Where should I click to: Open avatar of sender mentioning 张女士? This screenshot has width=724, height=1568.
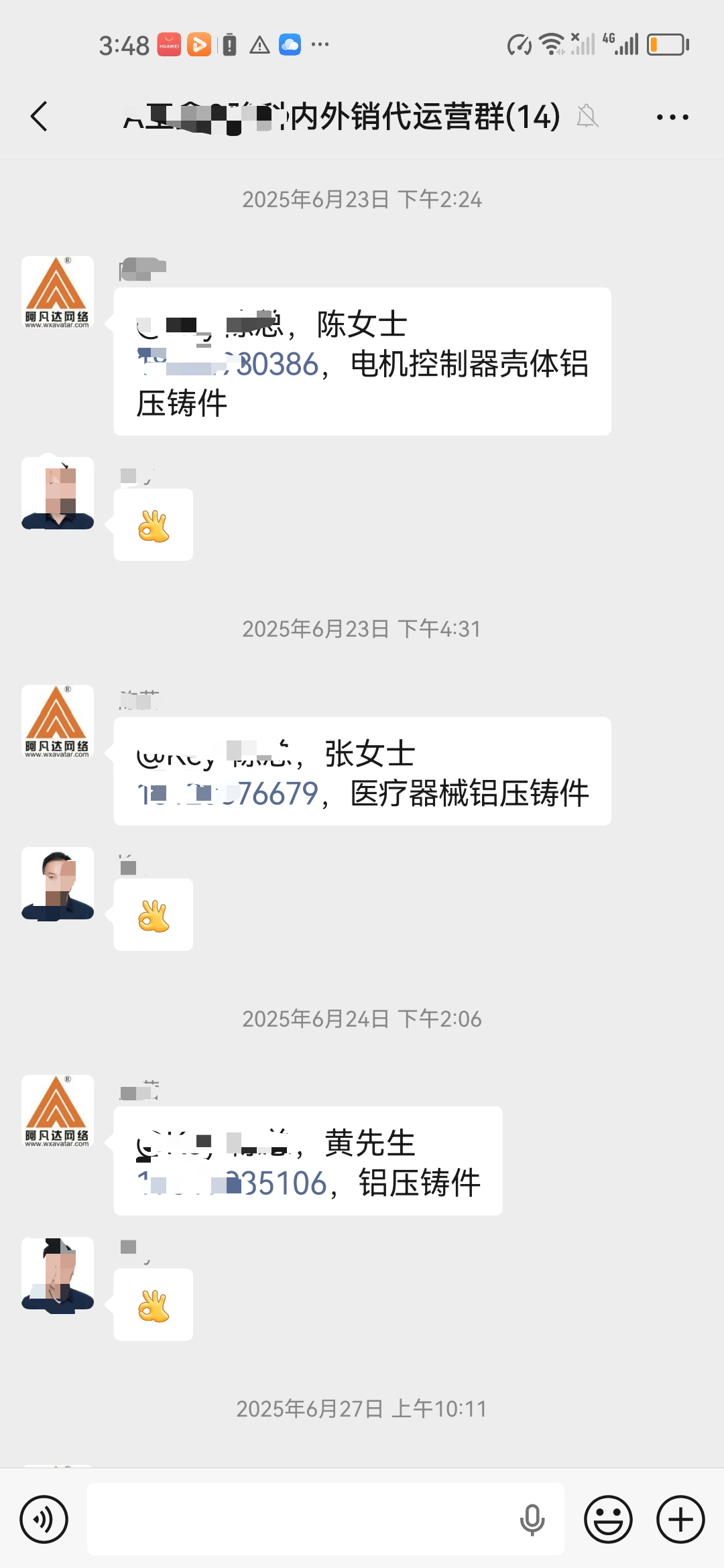tap(58, 722)
